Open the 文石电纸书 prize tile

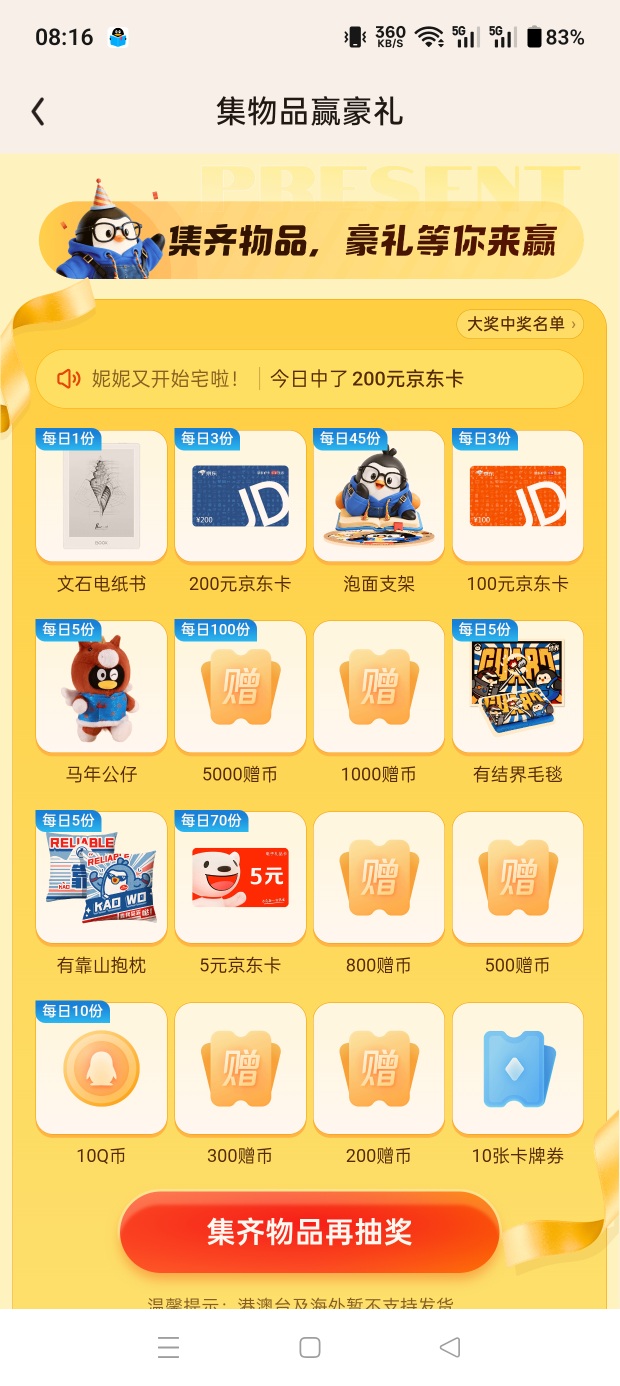tap(101, 496)
